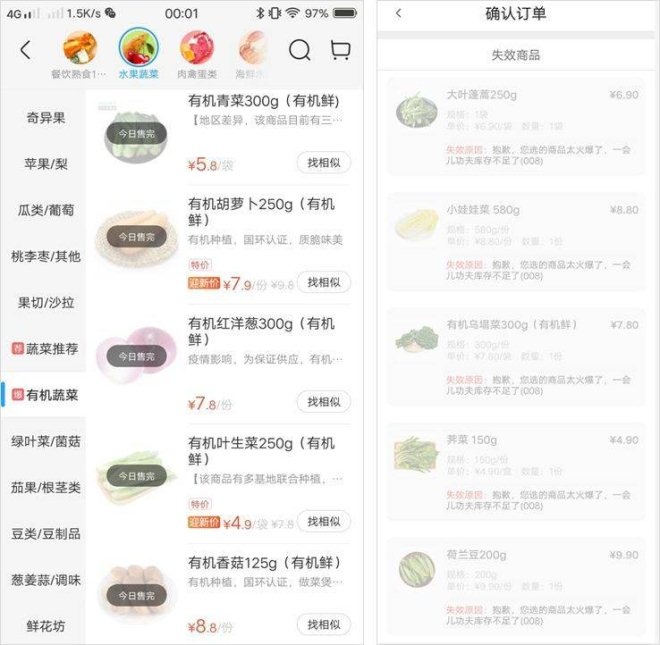
Task: Open the search magnifier icon
Action: (x=299, y=50)
